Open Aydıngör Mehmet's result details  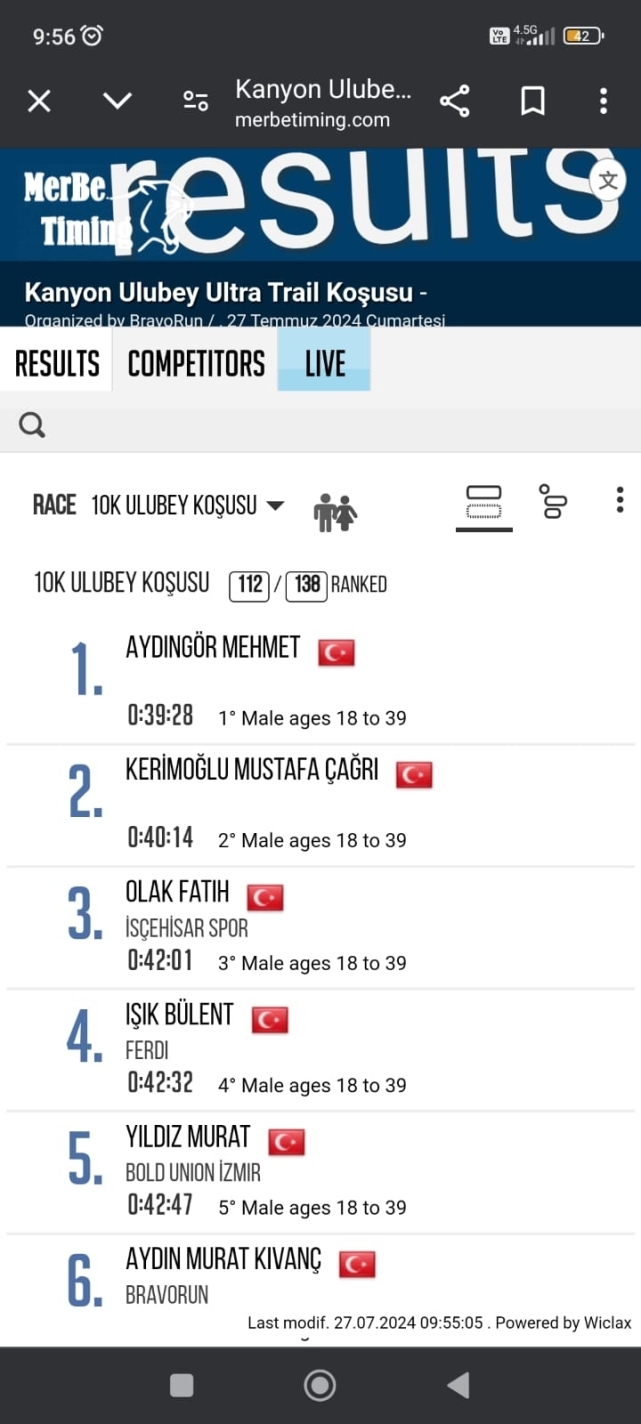320,683
